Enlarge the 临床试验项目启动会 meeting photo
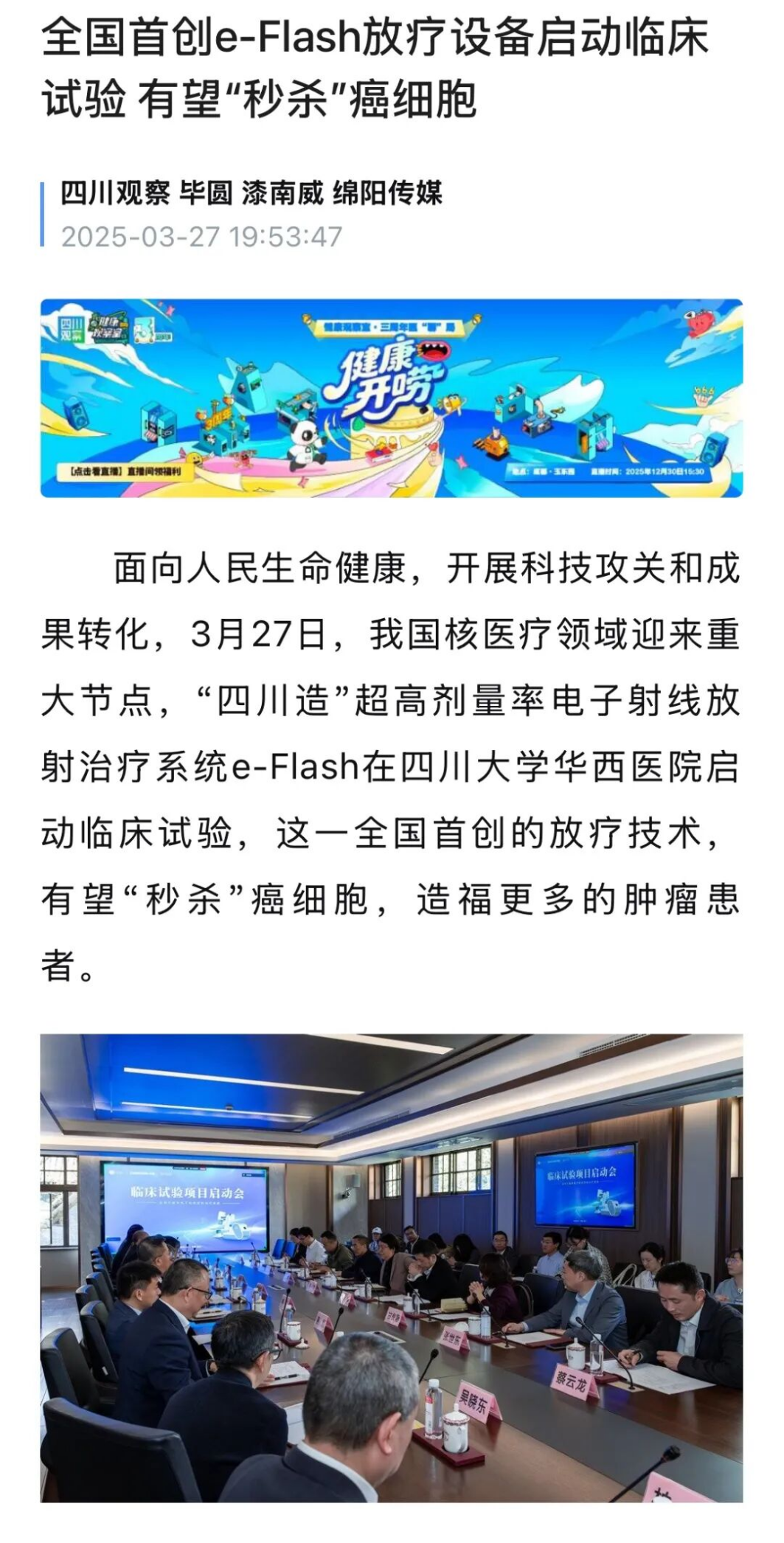The height and width of the screenshot is (1543, 784). pos(391,1267)
